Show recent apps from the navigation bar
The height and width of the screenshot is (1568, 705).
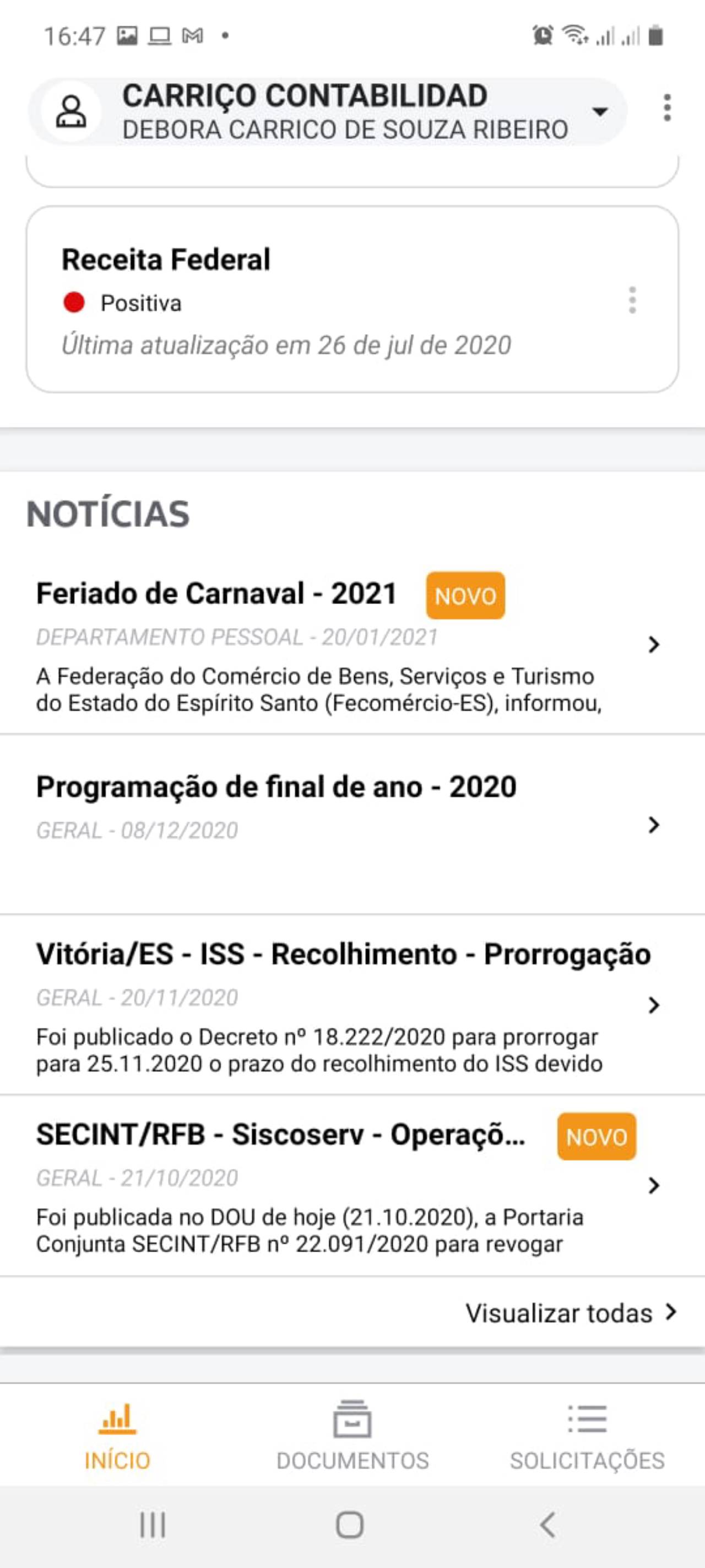[x=152, y=1526]
